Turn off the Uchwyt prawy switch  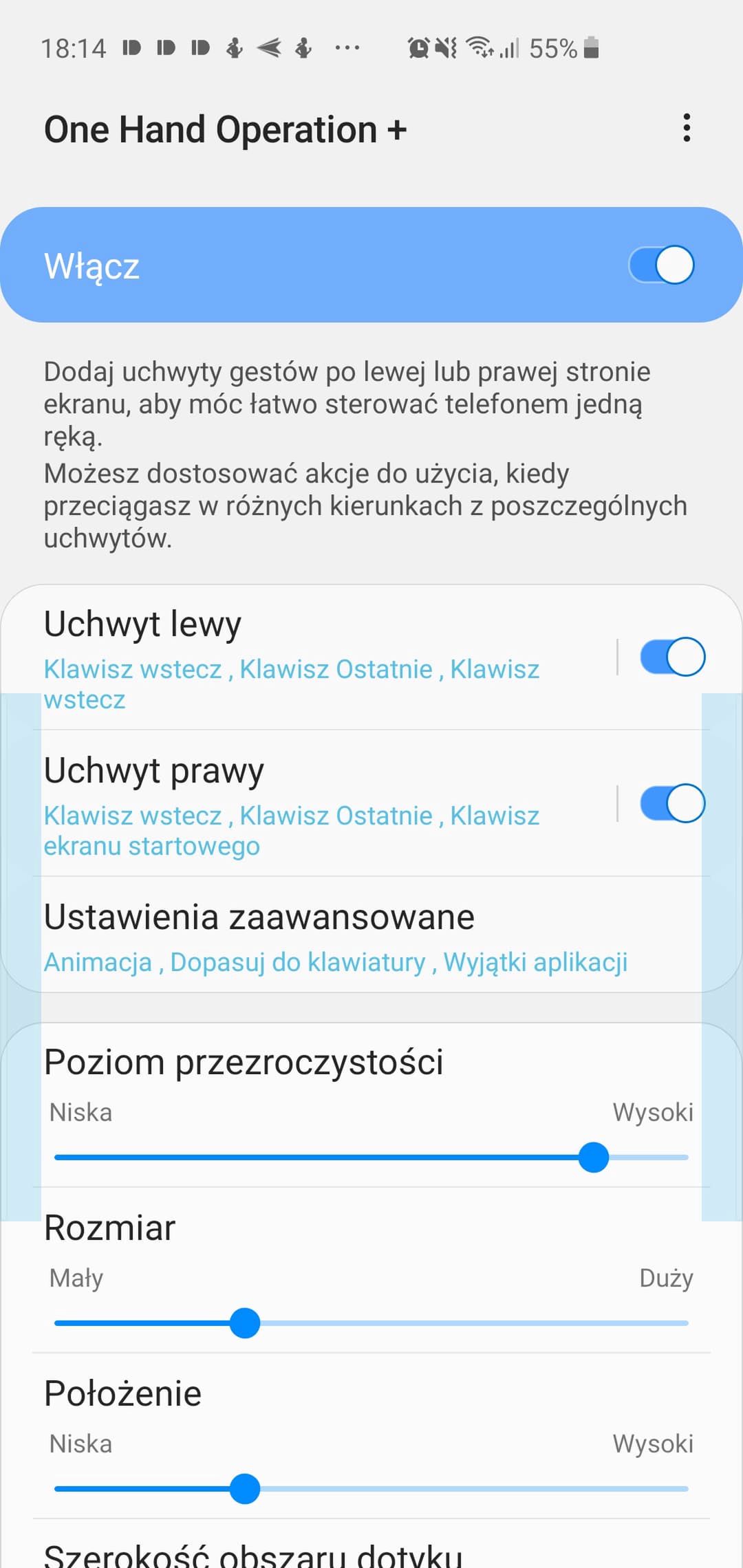[x=672, y=803]
